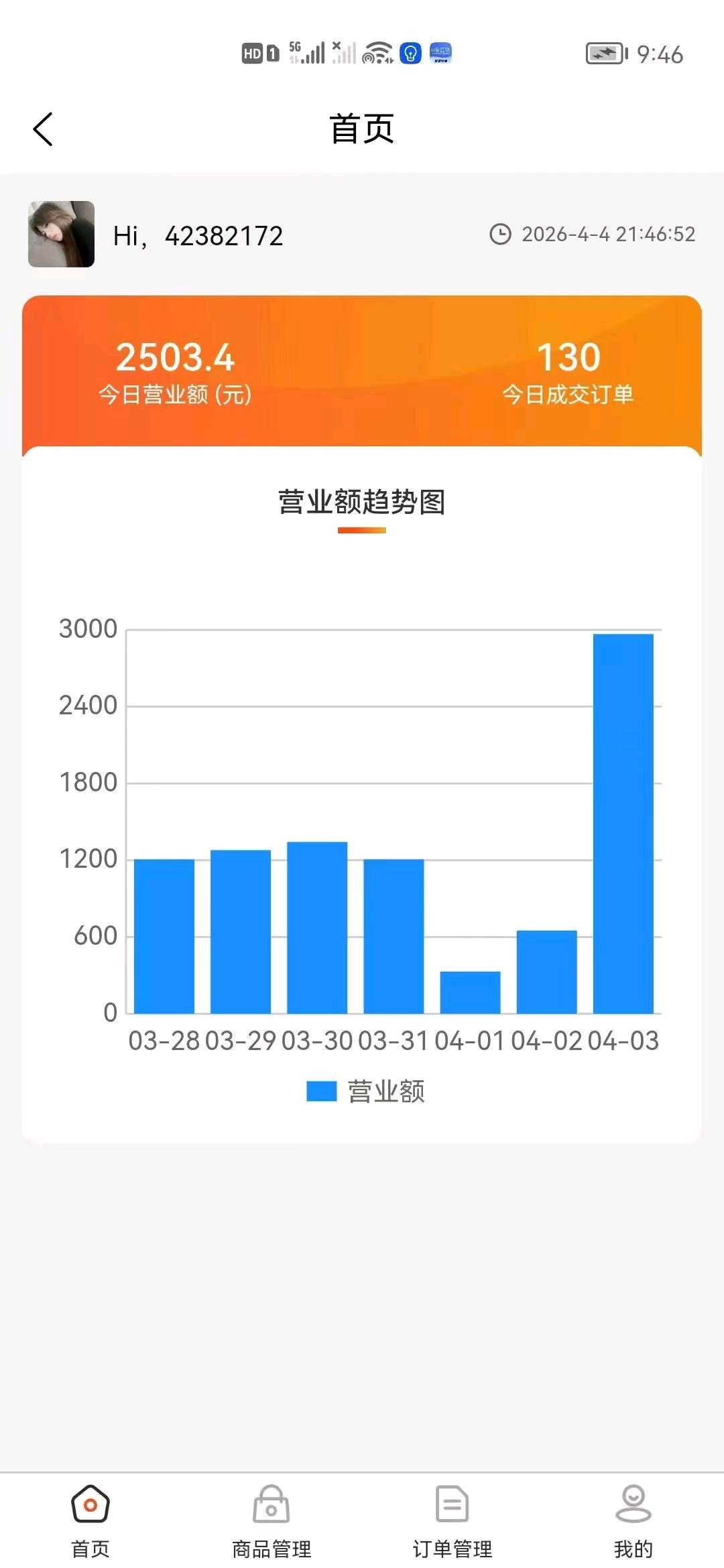Screen dimensions: 724x1568
Task: Tap the Wi-Fi icon in the status bar
Action: click(x=377, y=54)
